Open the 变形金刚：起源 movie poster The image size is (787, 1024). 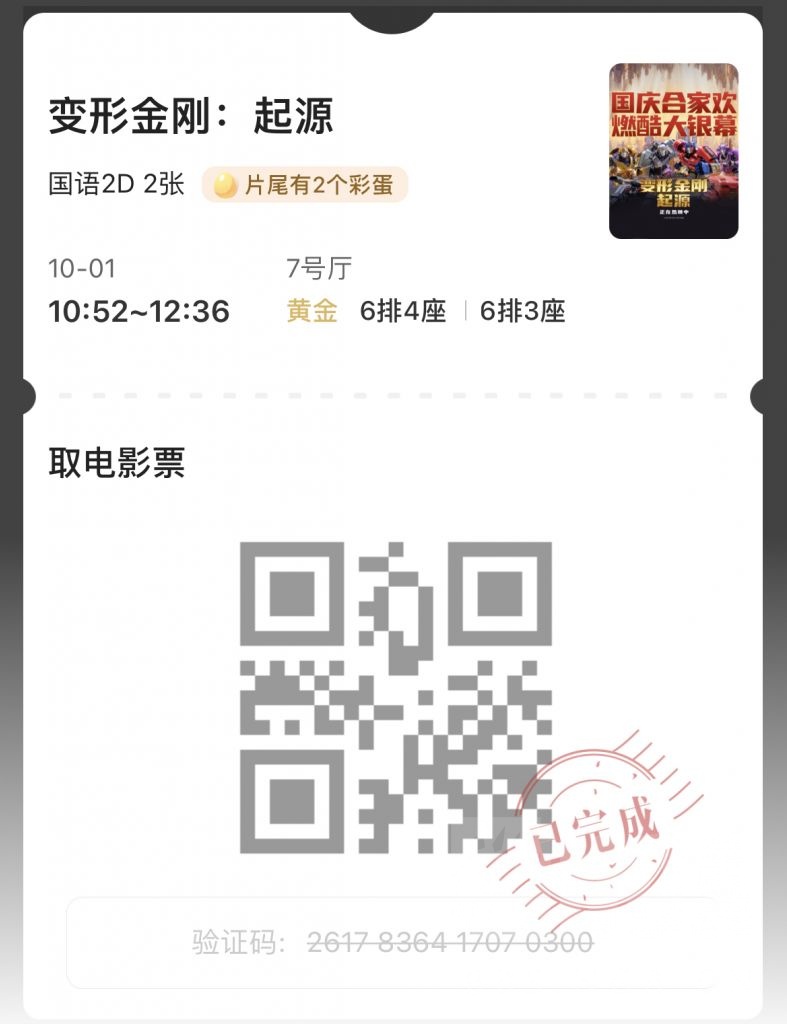[x=673, y=151]
